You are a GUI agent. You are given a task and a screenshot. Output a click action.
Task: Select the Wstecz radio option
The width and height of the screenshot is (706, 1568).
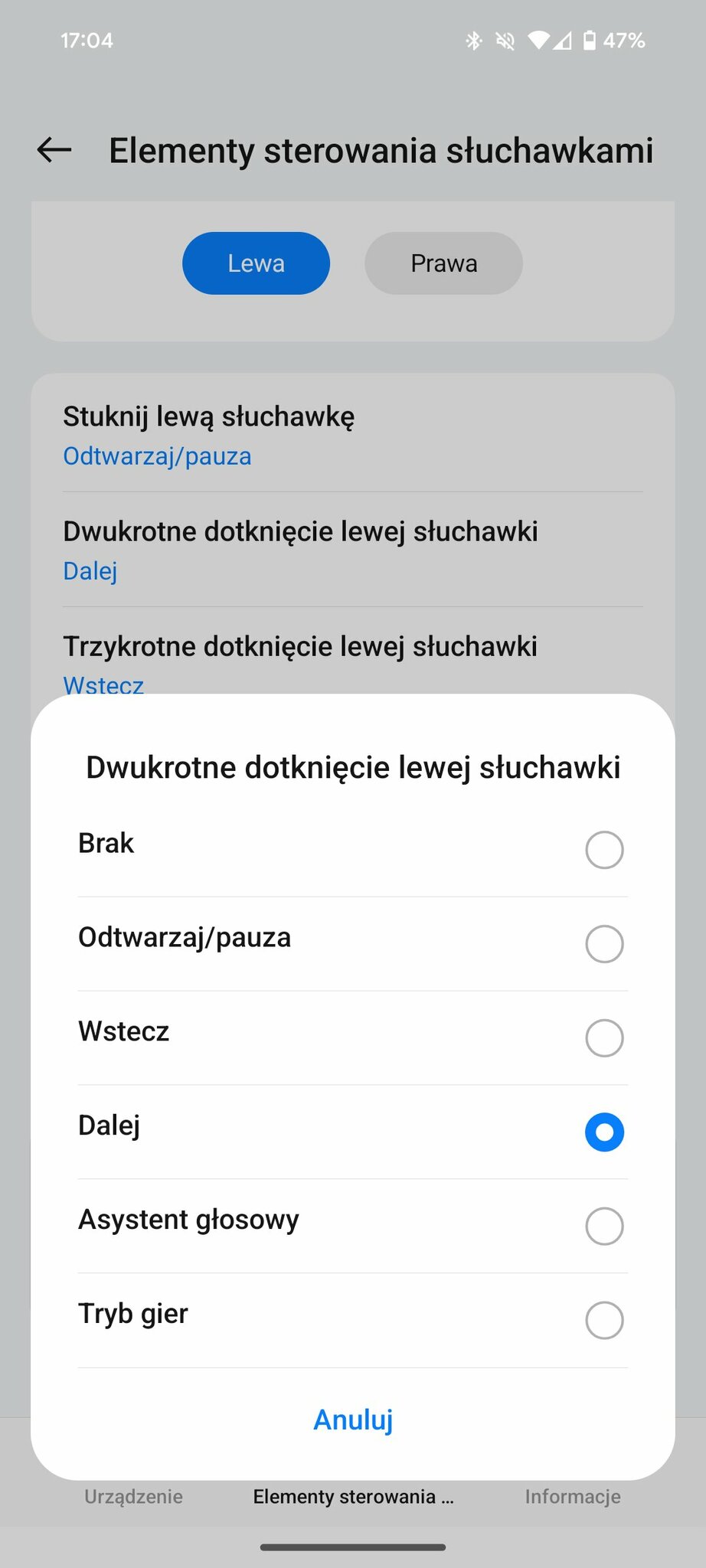(352, 1037)
